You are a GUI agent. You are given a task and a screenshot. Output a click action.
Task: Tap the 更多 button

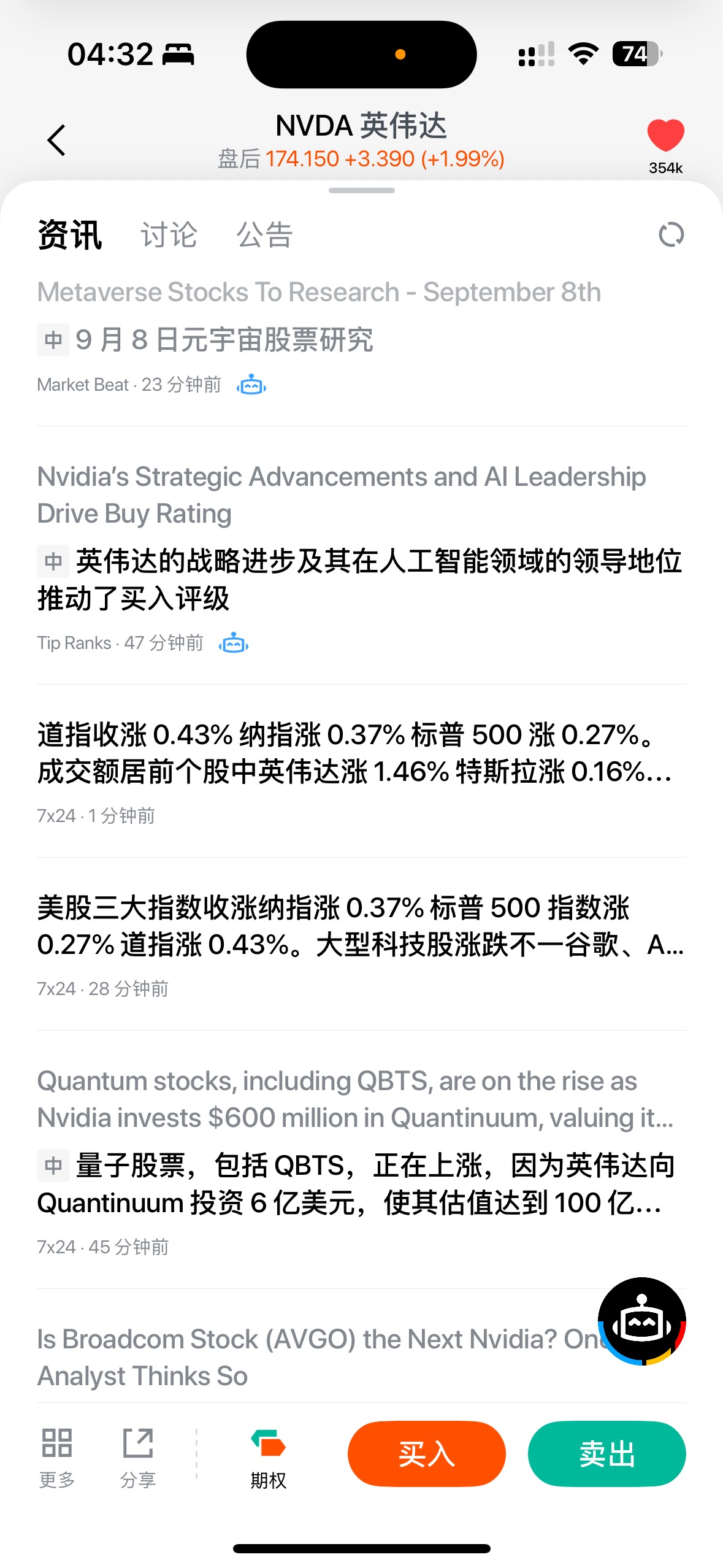pyautogui.click(x=57, y=1458)
